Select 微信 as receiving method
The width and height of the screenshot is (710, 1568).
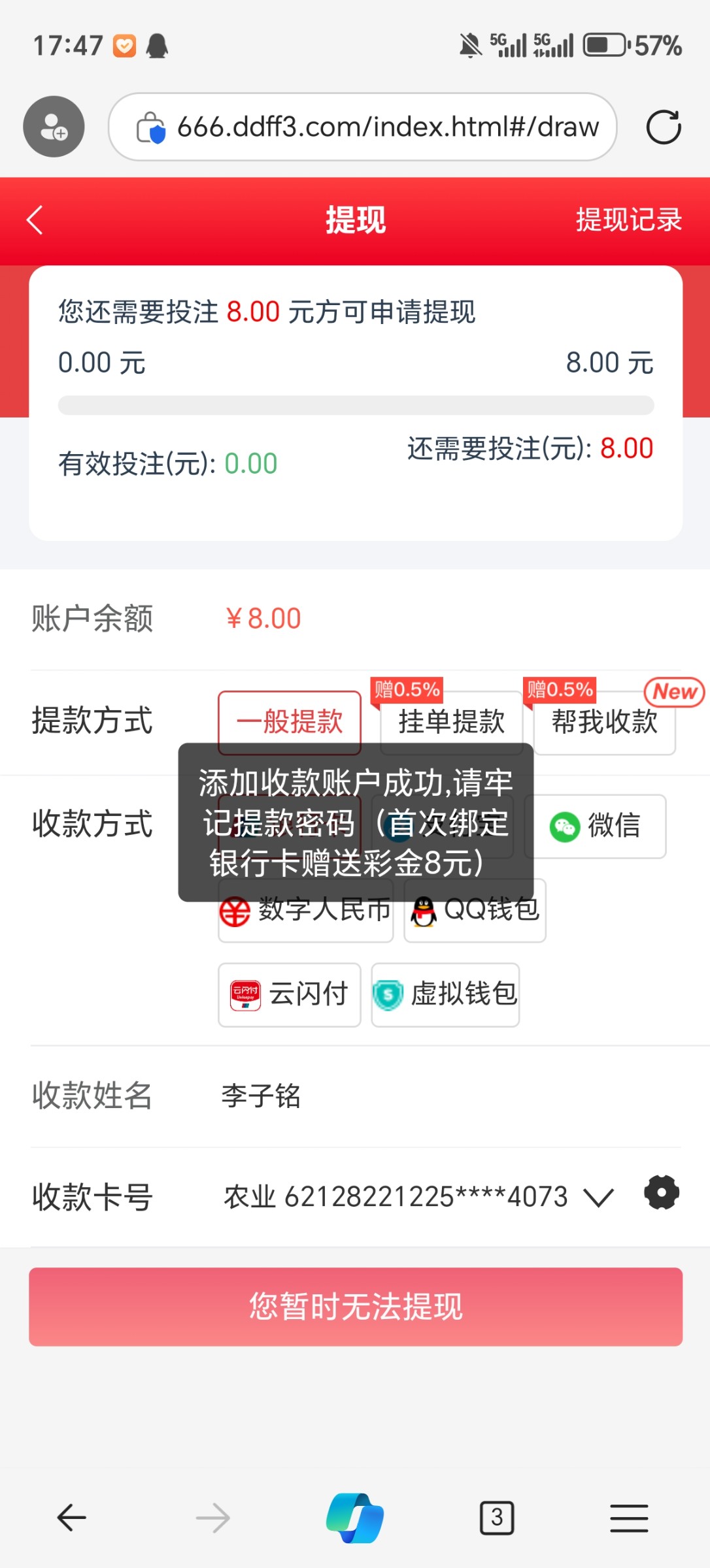pyautogui.click(x=595, y=826)
